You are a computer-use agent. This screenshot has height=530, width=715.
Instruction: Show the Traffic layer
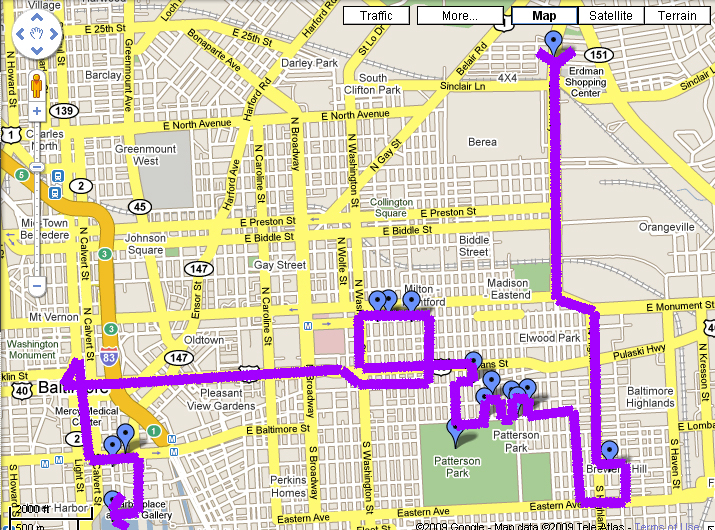(x=376, y=15)
